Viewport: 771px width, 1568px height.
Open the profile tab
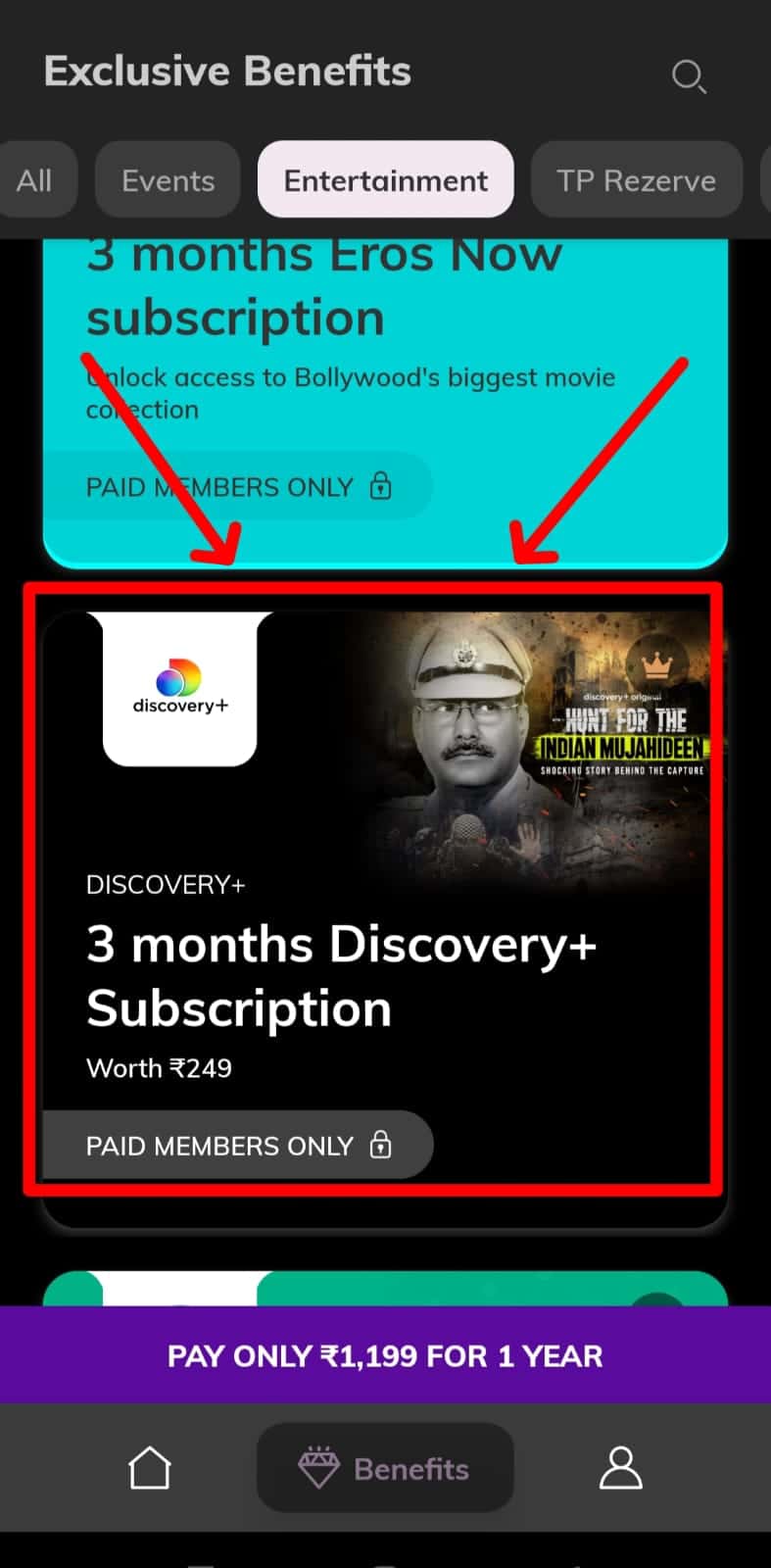(x=620, y=1468)
